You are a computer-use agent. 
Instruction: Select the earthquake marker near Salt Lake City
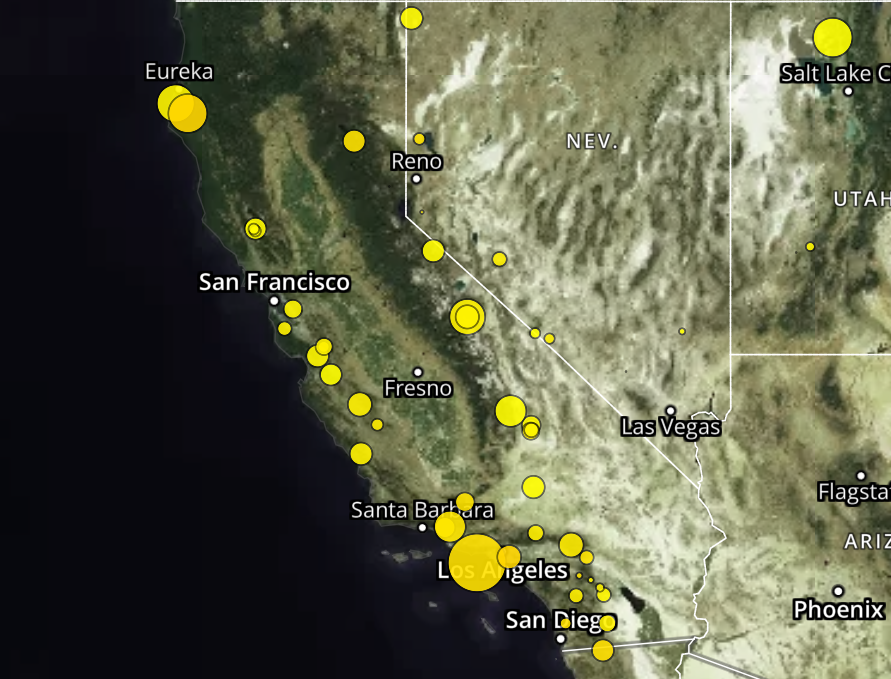tap(832, 38)
